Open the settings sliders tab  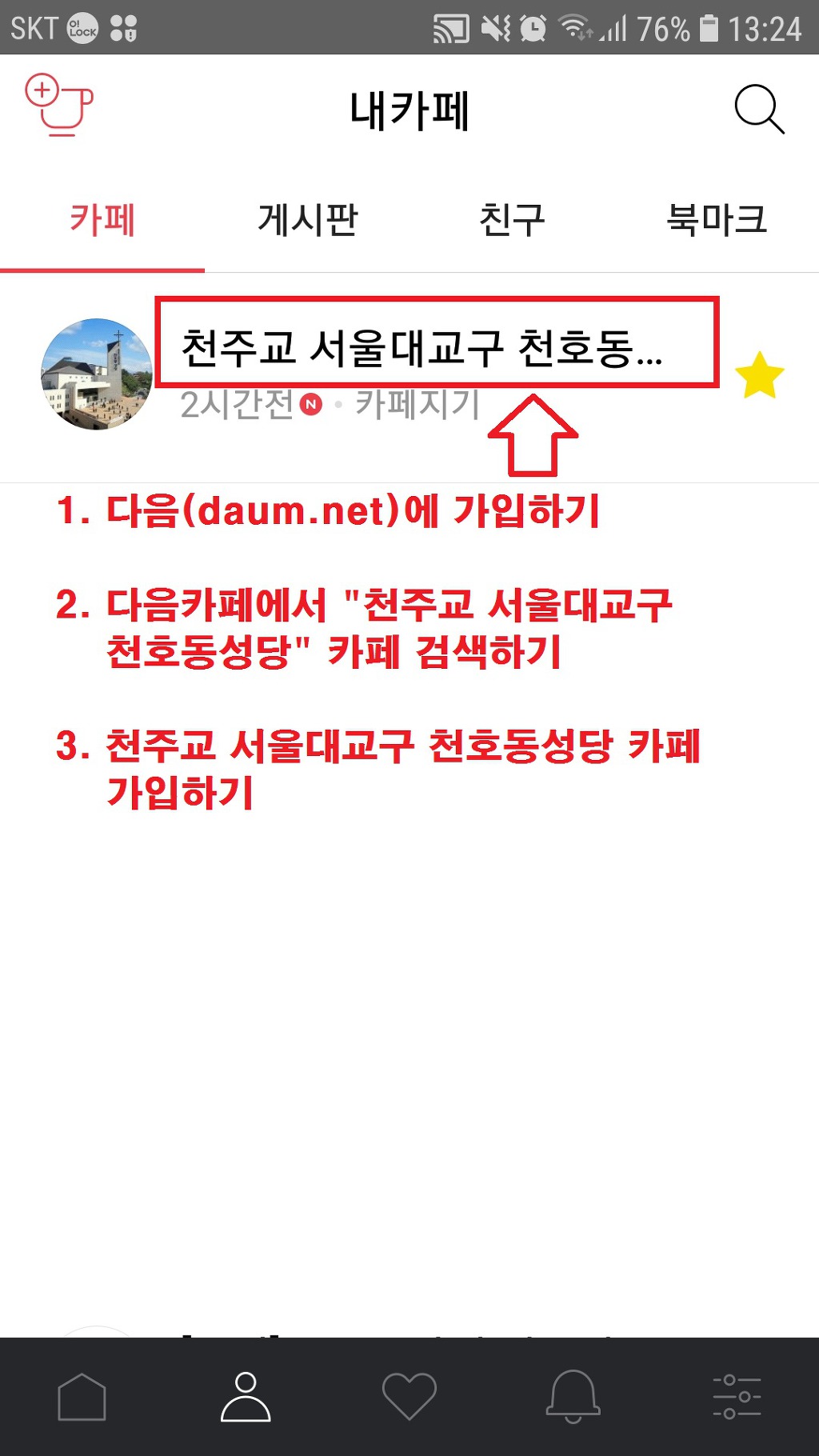click(737, 1397)
